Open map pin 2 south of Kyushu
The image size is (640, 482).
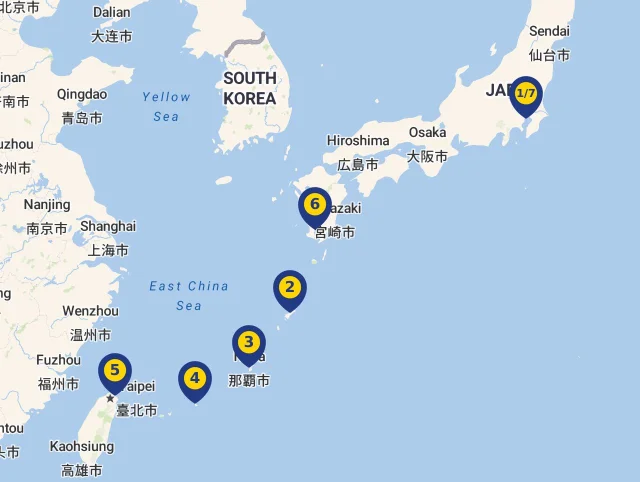[290, 288]
